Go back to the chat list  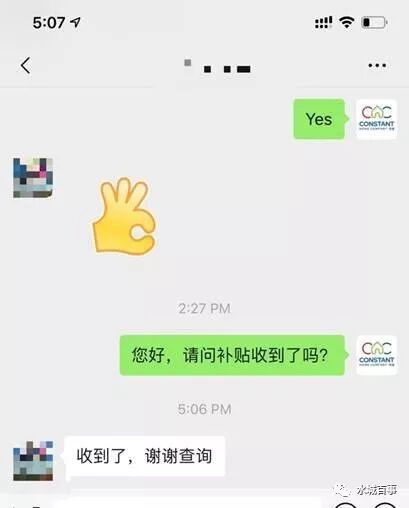click(x=26, y=65)
